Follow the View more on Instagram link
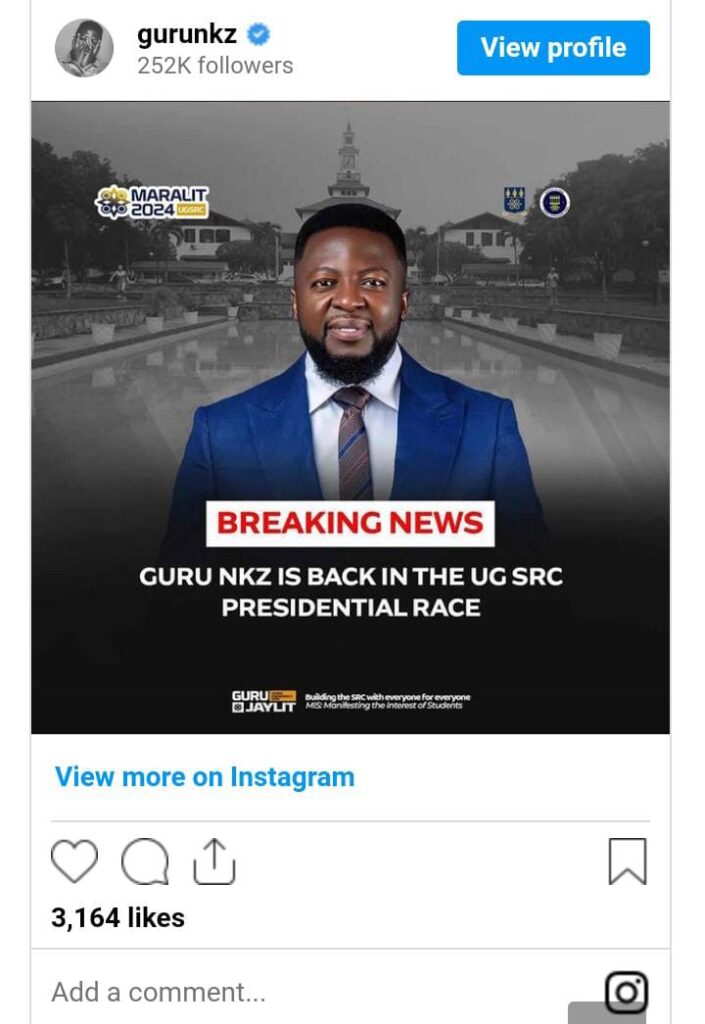 point(205,777)
